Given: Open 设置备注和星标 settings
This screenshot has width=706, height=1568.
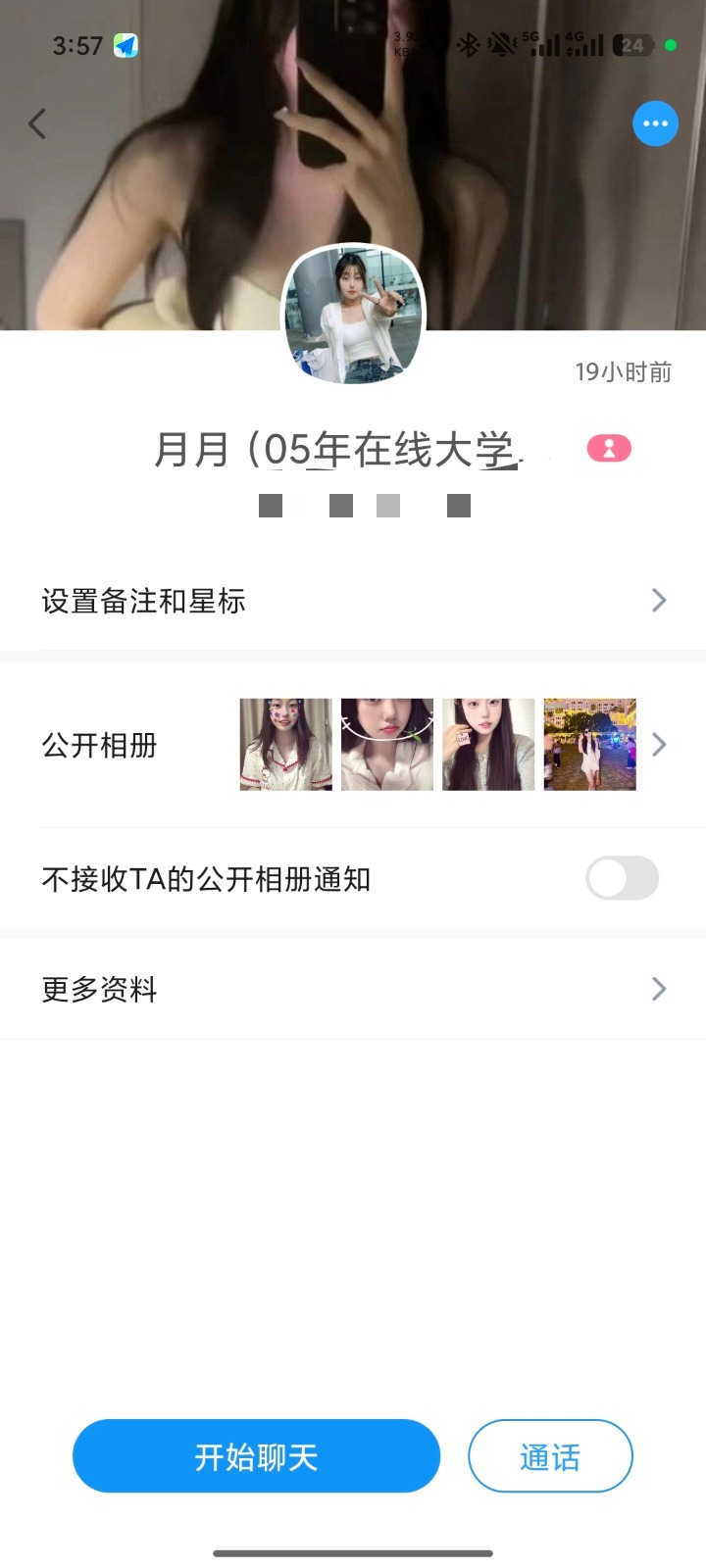Looking at the screenshot, I should pos(353,601).
